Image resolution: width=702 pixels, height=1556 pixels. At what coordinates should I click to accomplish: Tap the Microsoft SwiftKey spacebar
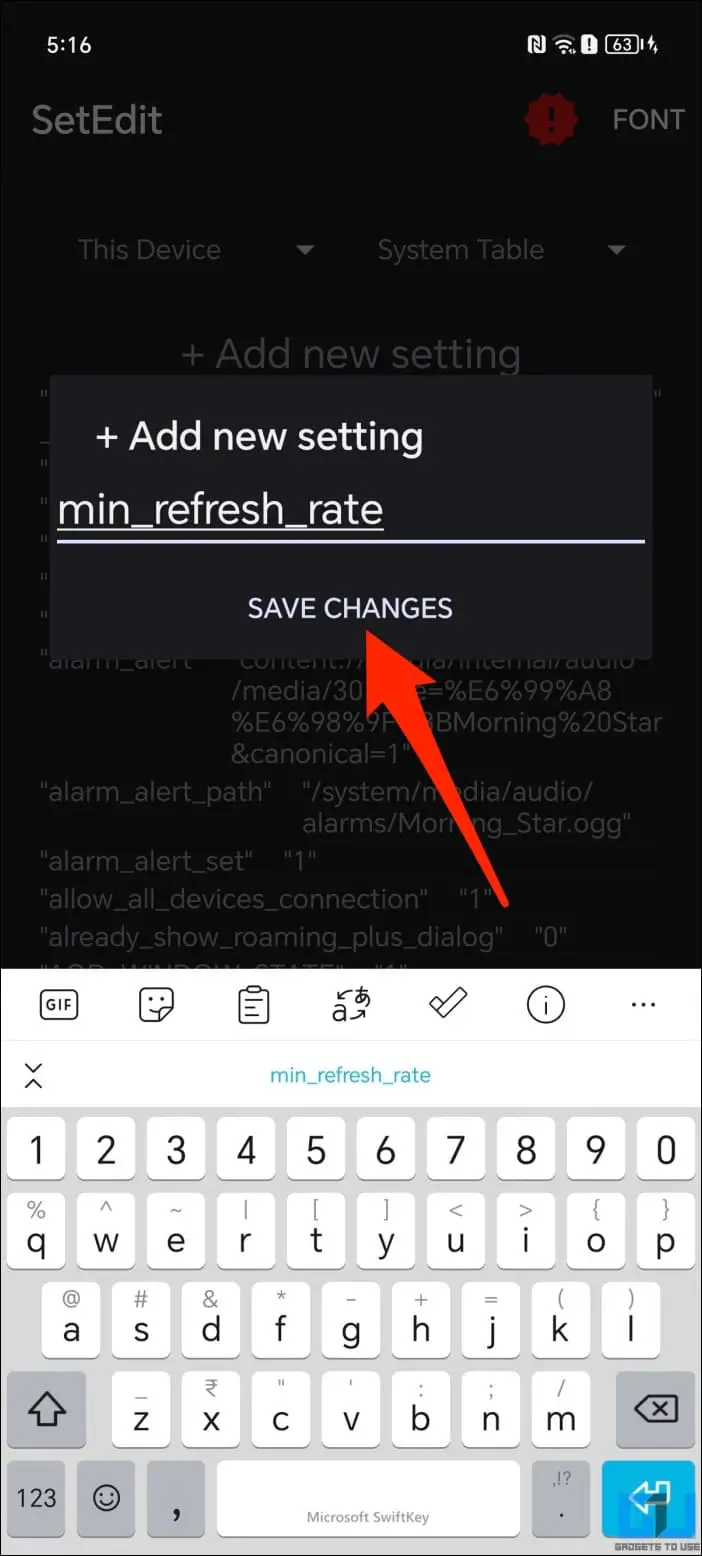pyautogui.click(x=367, y=1497)
